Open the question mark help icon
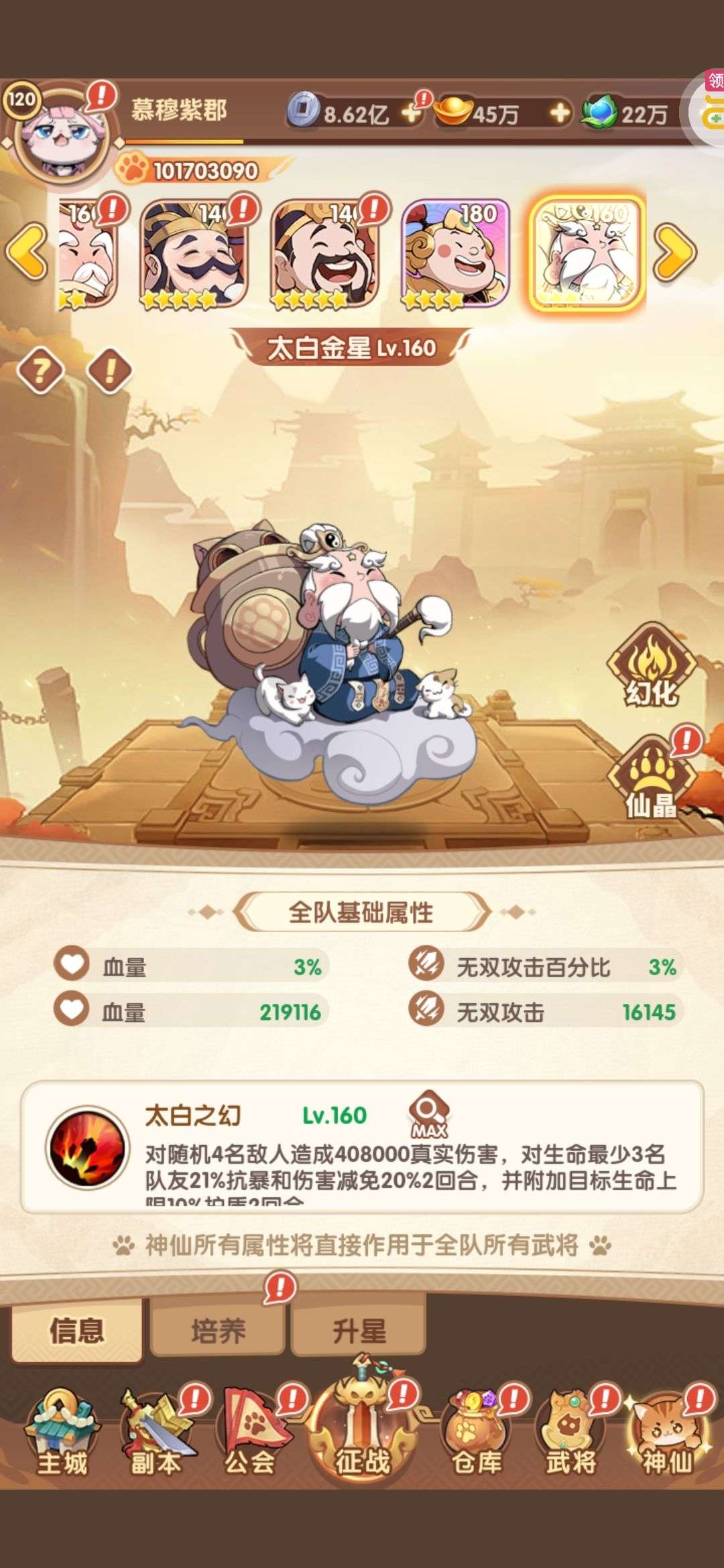This screenshot has height=1568, width=724. (40, 370)
